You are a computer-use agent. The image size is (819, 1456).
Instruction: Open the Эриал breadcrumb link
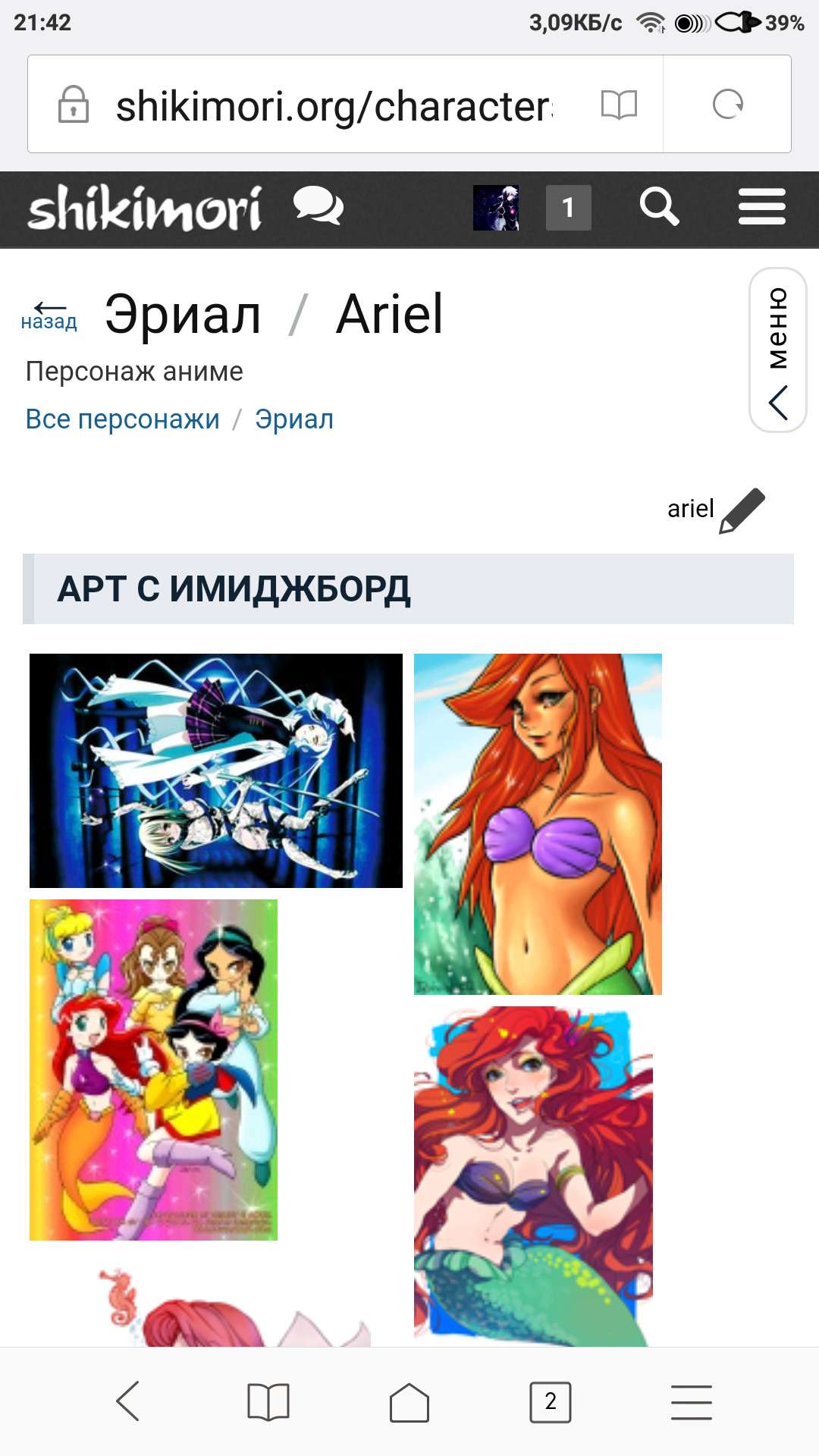click(294, 419)
